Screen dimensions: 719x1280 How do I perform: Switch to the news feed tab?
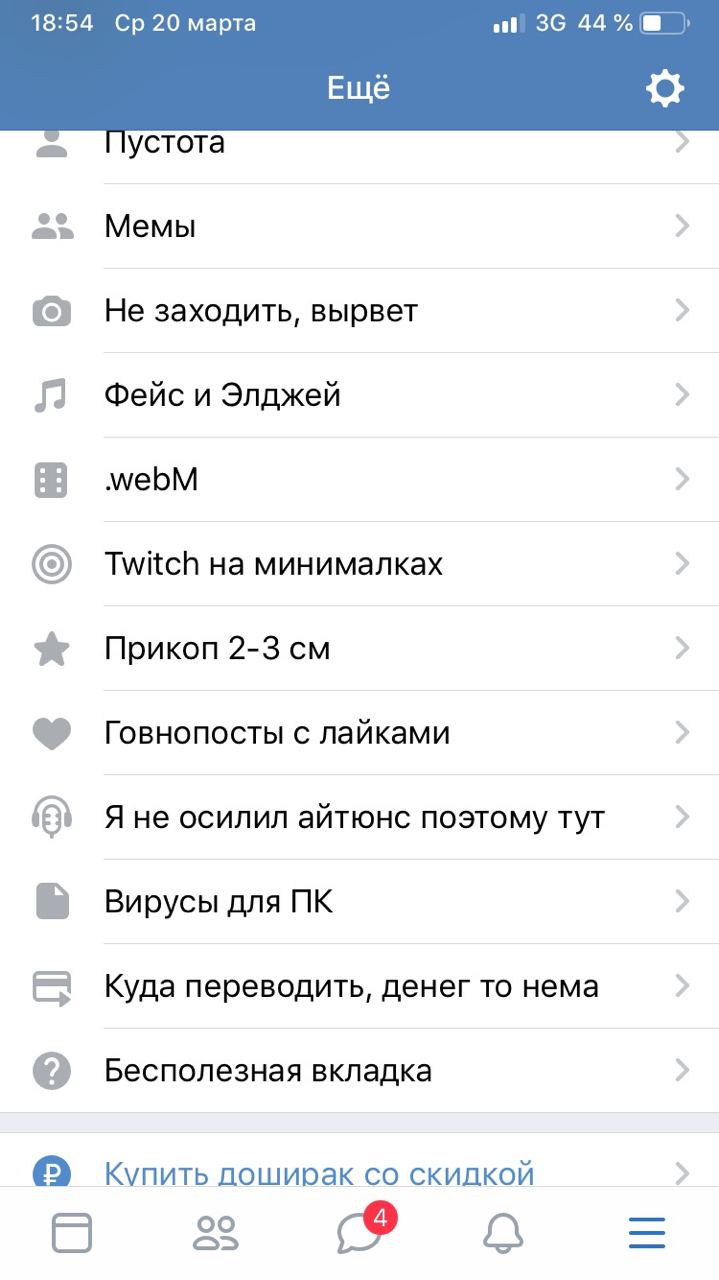click(x=72, y=1233)
